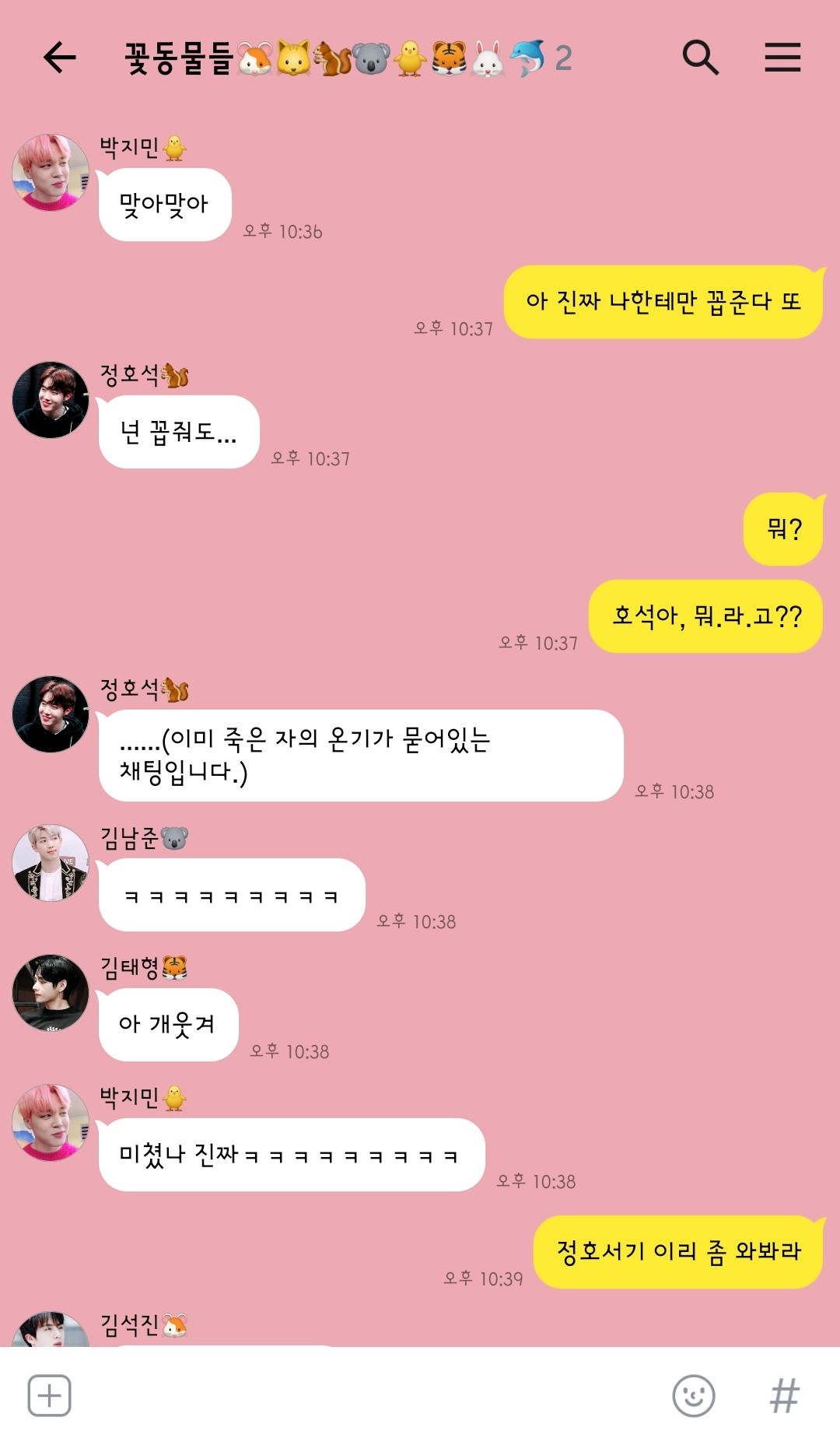This screenshot has height=1445, width=840.
Task: View 정호석's profile beside the 넌 꼽줘도... message
Action: pyautogui.click(x=51, y=400)
